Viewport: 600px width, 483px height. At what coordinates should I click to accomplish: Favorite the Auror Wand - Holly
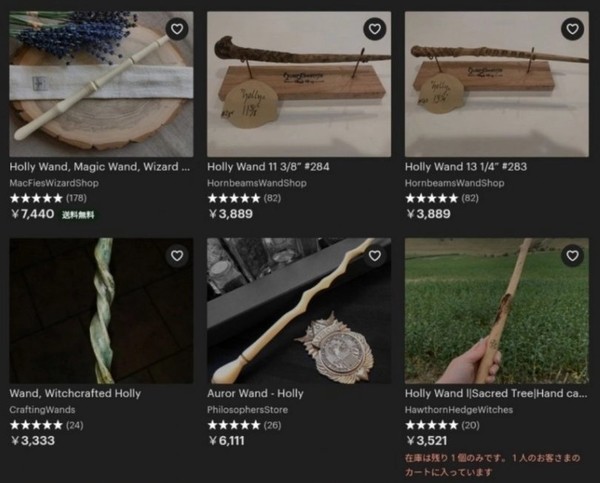coord(374,256)
